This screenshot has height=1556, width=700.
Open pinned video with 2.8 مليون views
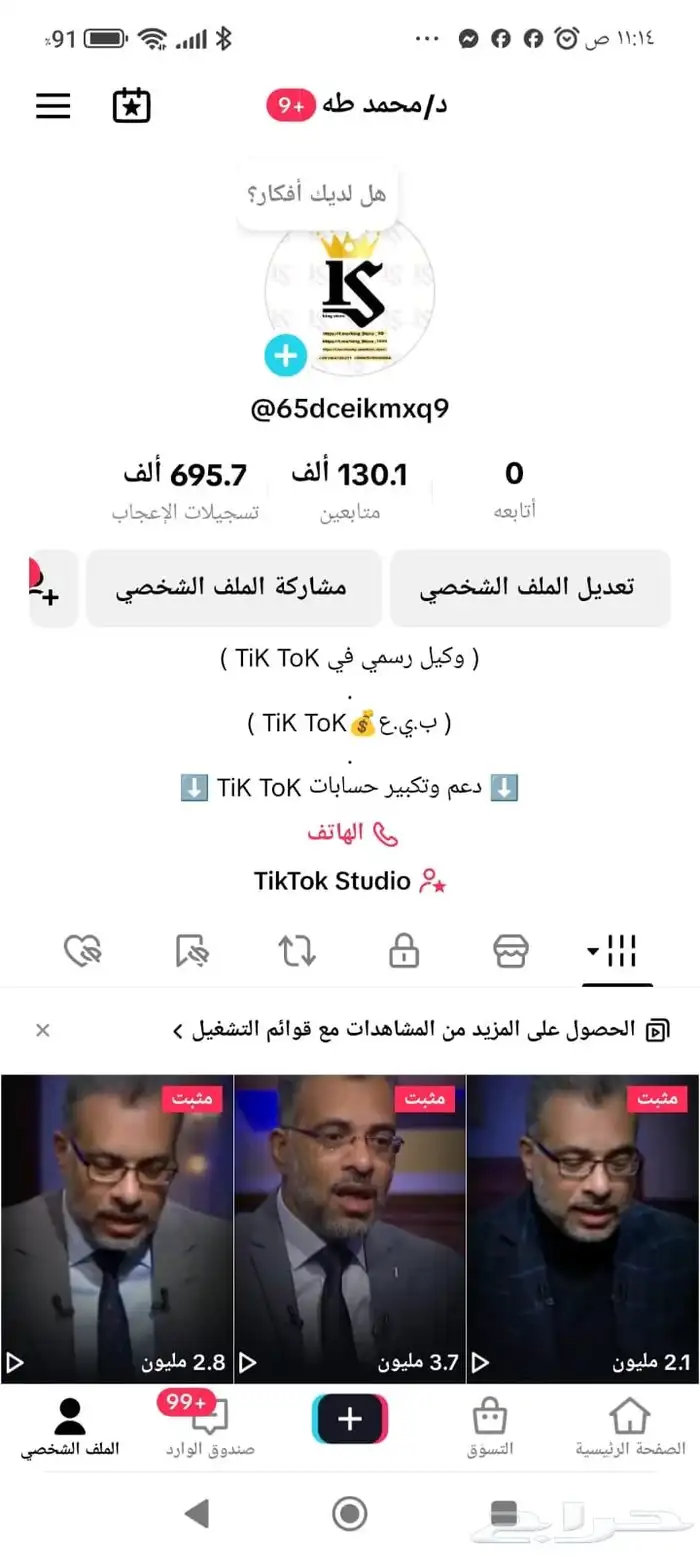click(x=116, y=1228)
